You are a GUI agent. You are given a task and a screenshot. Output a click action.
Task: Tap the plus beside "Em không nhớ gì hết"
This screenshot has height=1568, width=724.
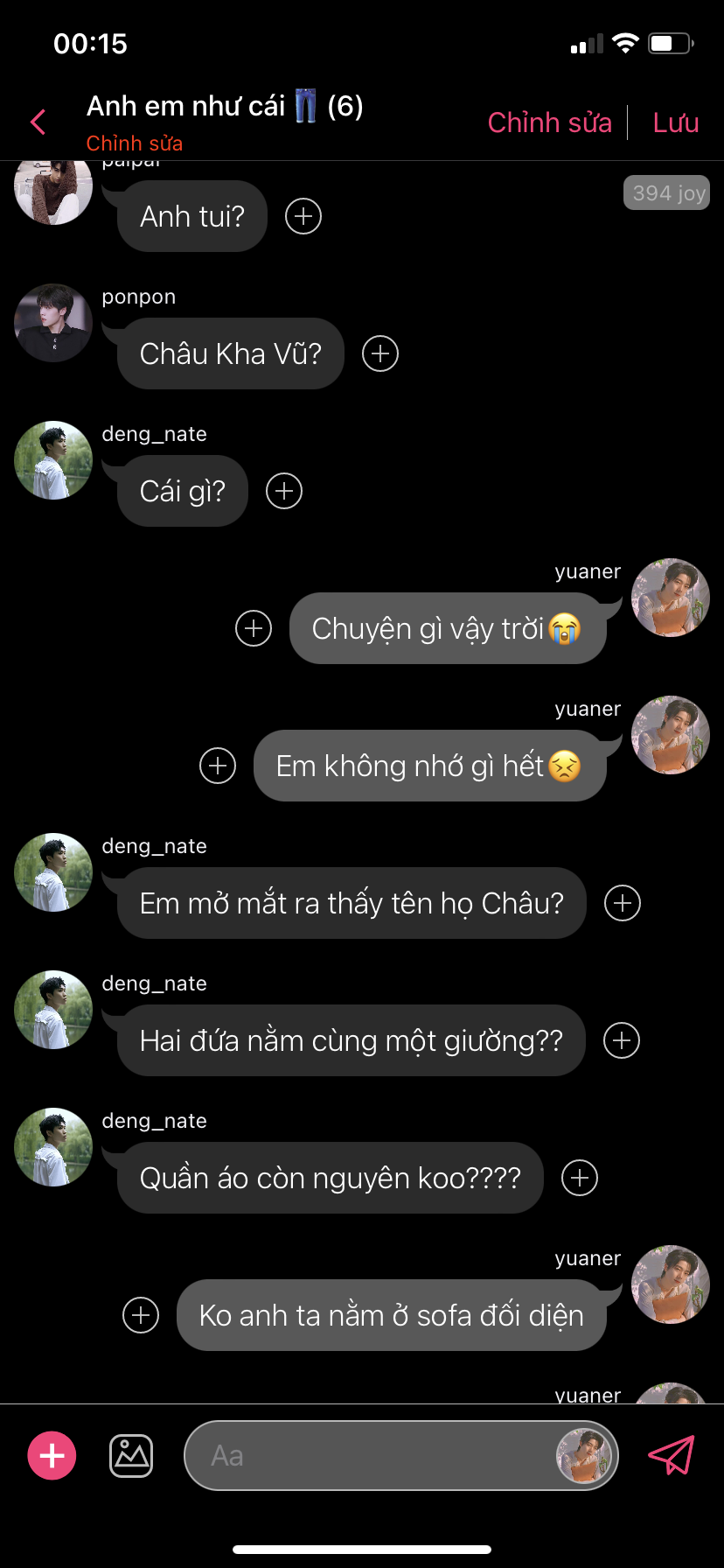click(218, 766)
